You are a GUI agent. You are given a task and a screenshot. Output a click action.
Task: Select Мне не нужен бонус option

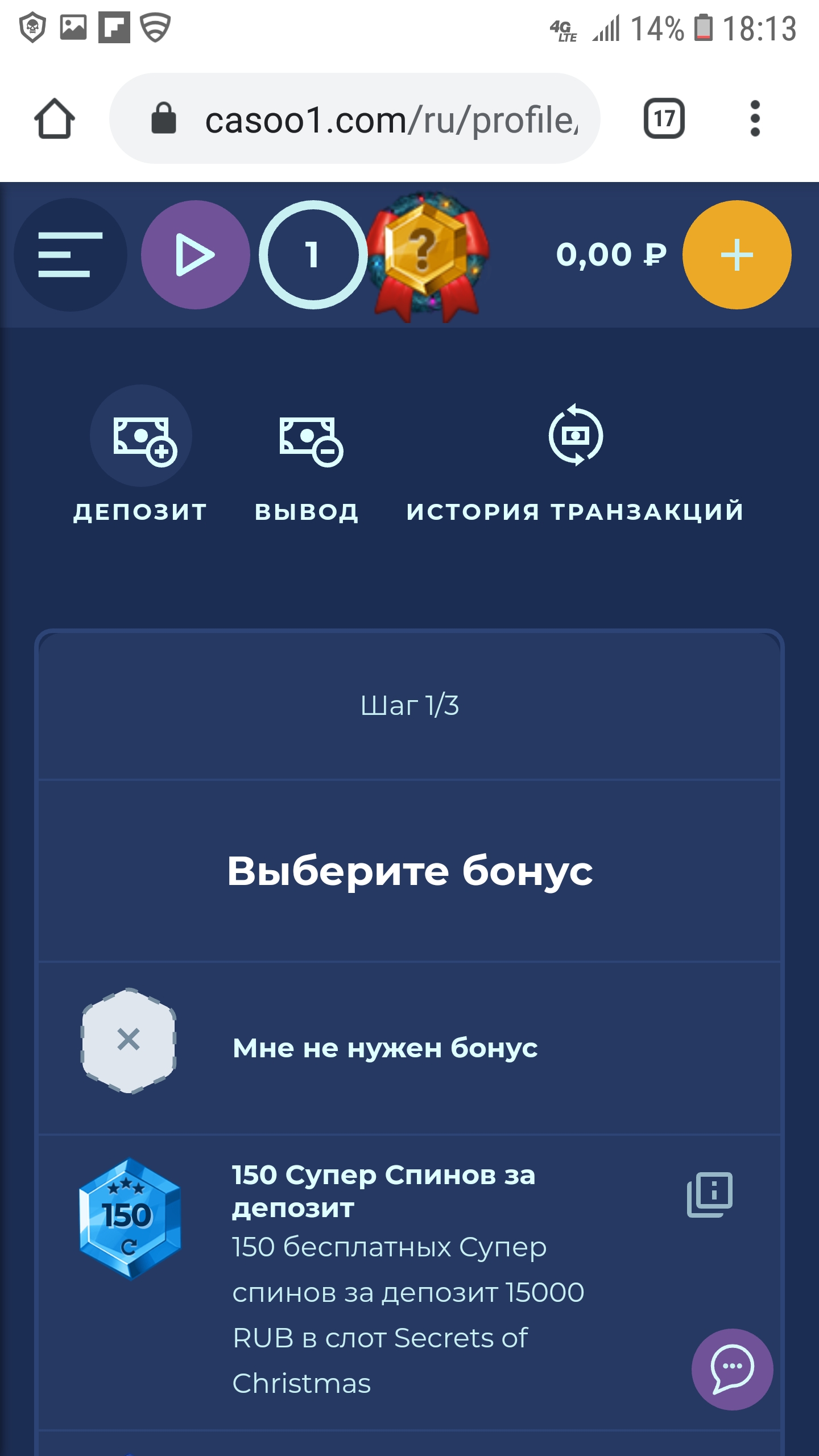(384, 1048)
